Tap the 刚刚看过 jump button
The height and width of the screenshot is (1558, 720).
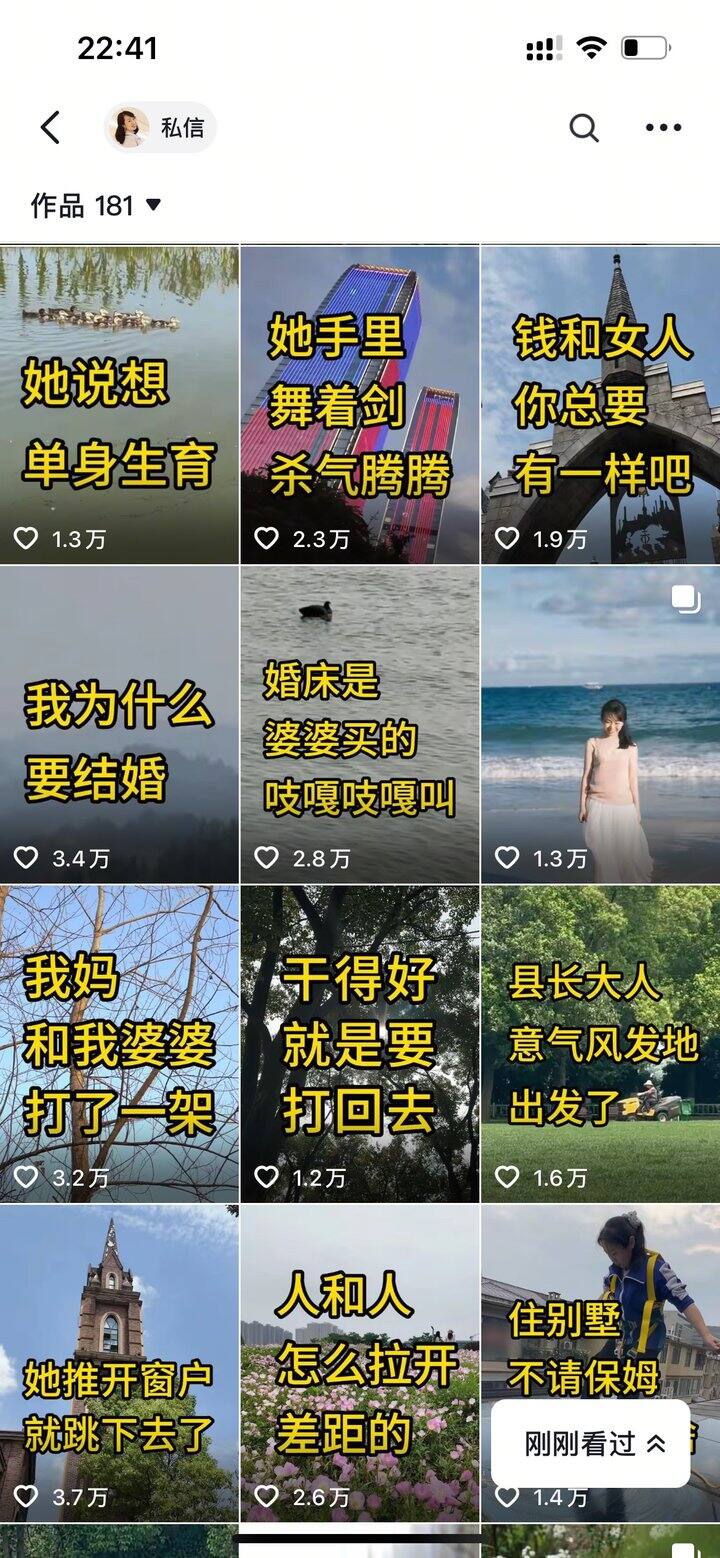coord(591,1443)
